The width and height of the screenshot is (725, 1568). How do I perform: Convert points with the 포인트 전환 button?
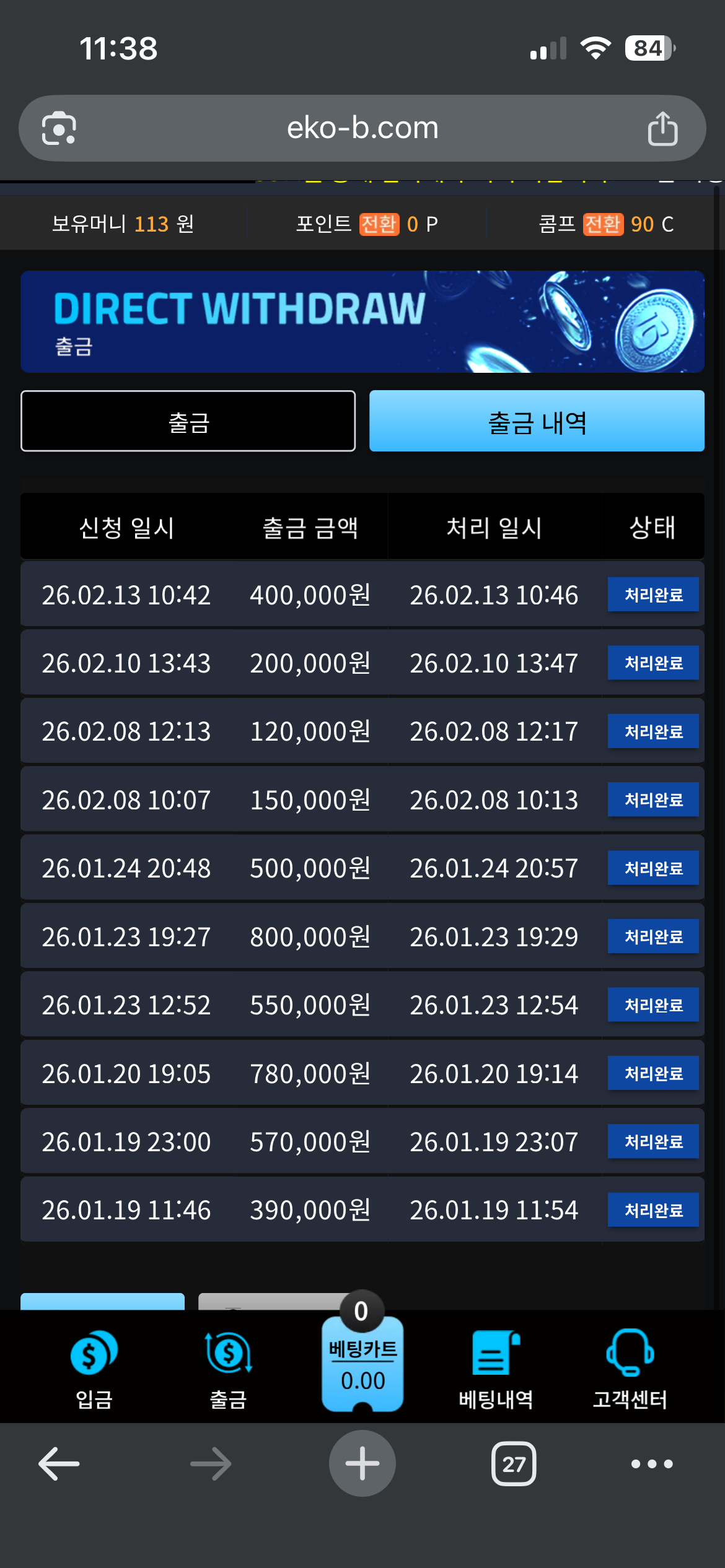379,224
